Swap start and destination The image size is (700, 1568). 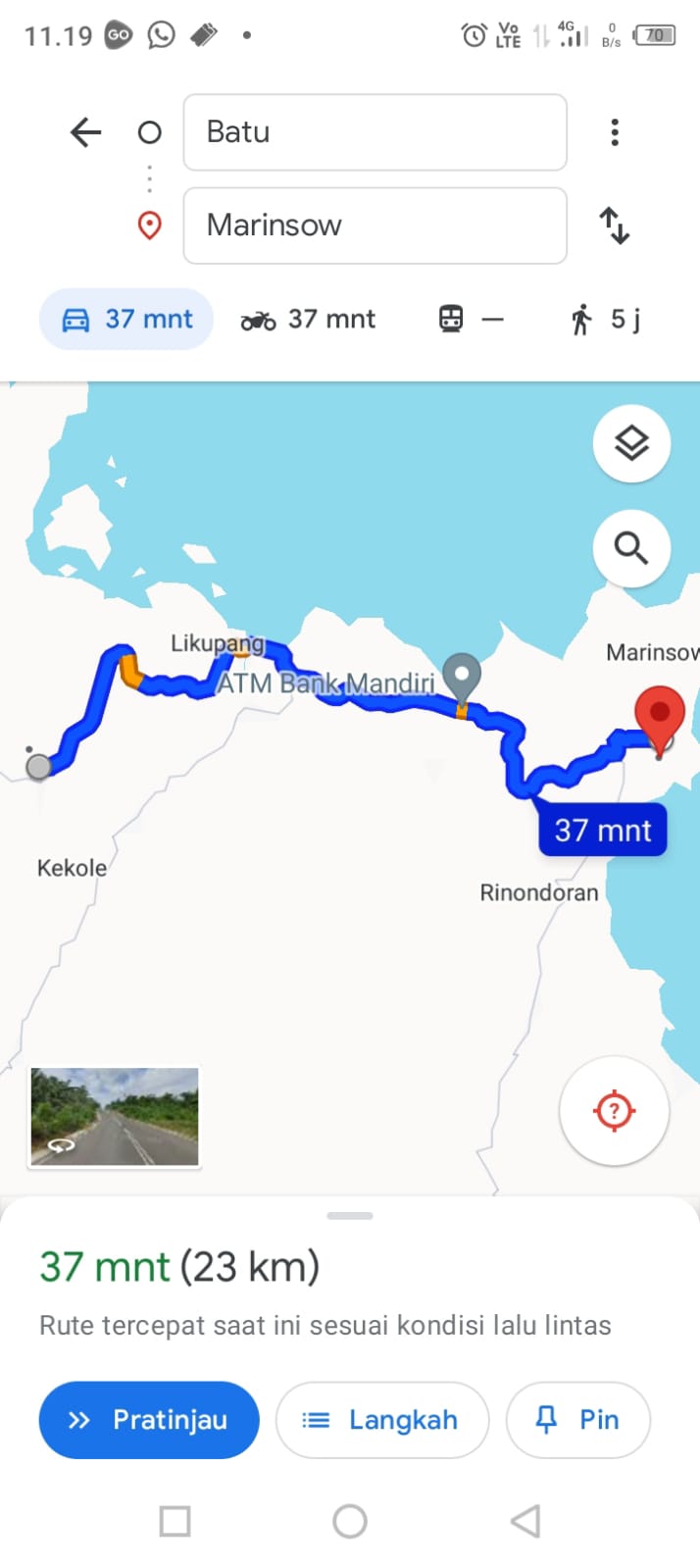coord(615,226)
